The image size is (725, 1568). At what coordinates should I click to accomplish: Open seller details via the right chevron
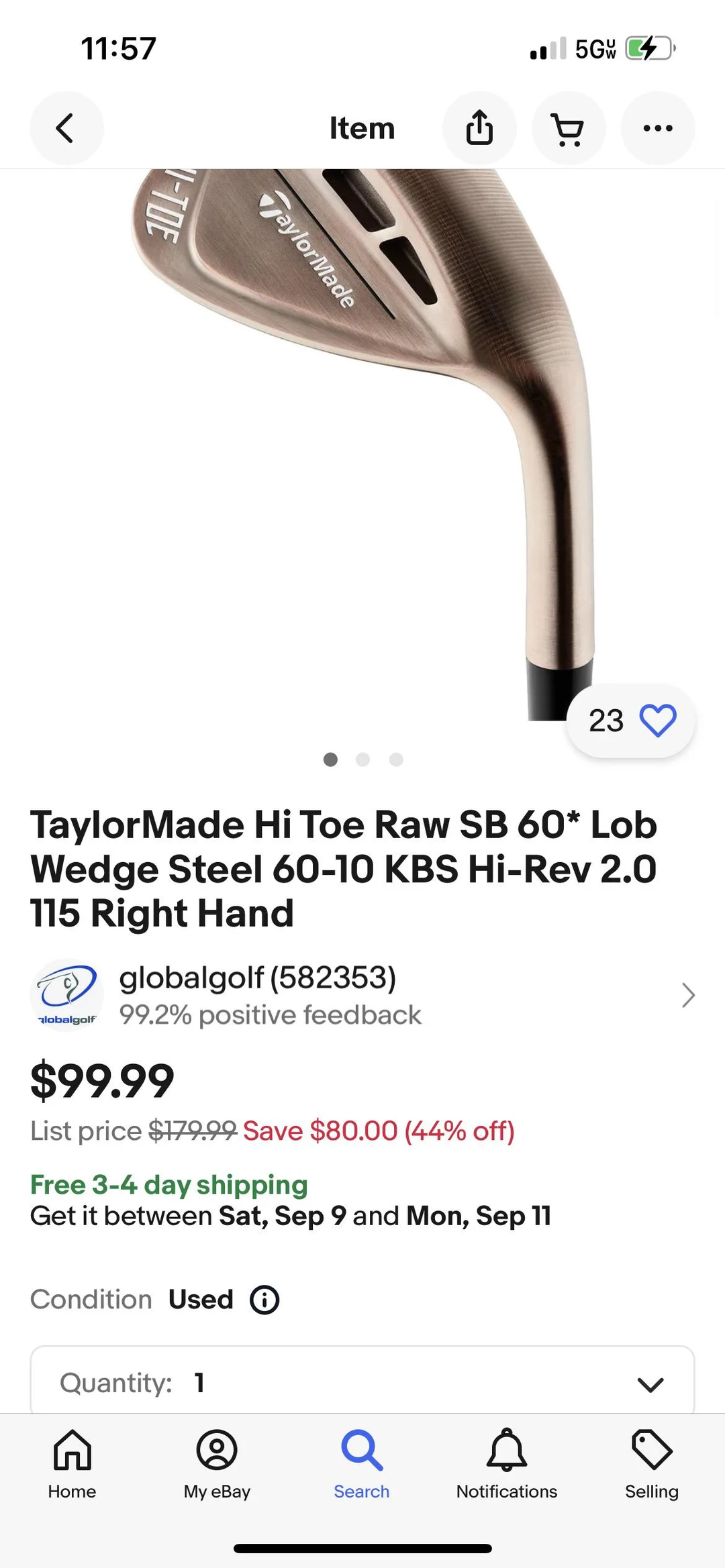tap(688, 995)
